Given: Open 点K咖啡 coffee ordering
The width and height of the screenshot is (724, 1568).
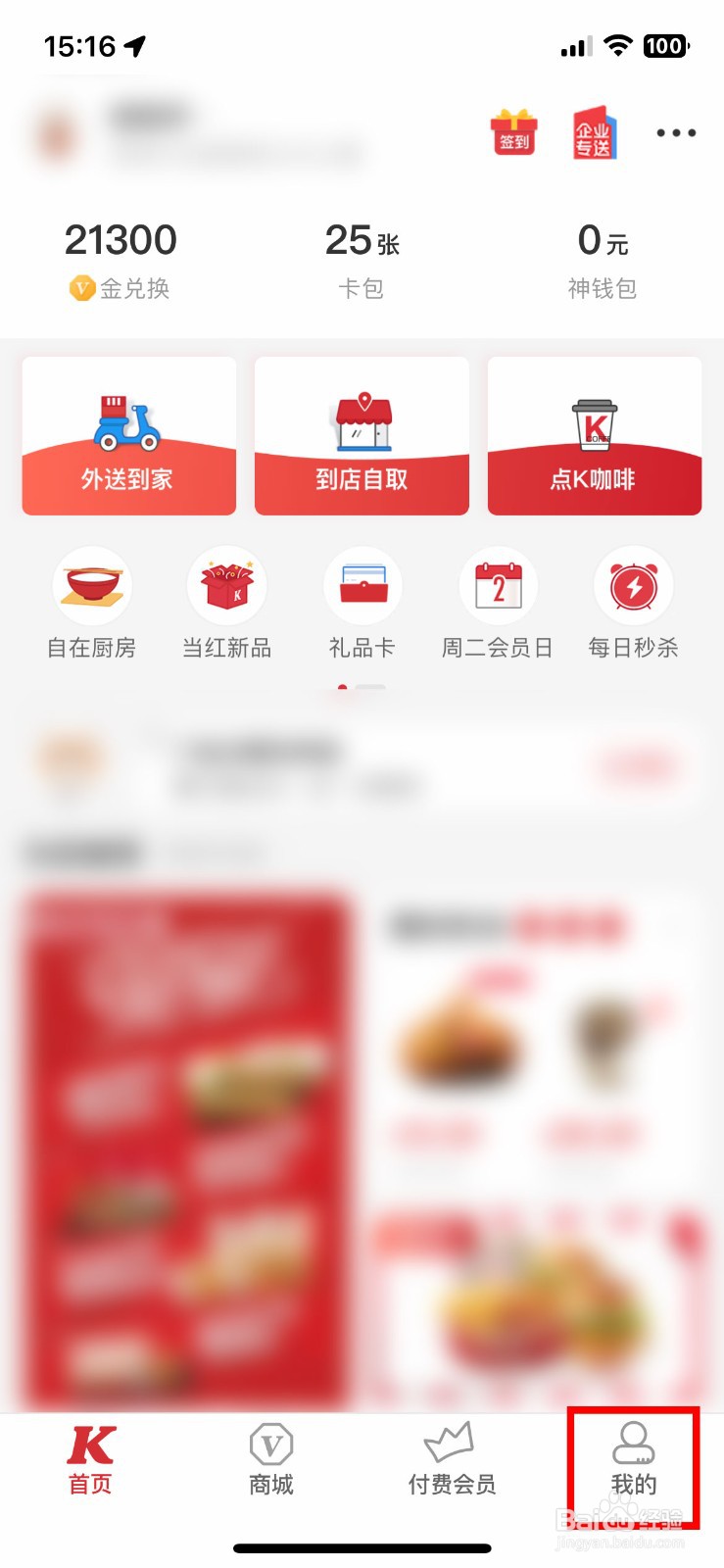Looking at the screenshot, I should [594, 436].
